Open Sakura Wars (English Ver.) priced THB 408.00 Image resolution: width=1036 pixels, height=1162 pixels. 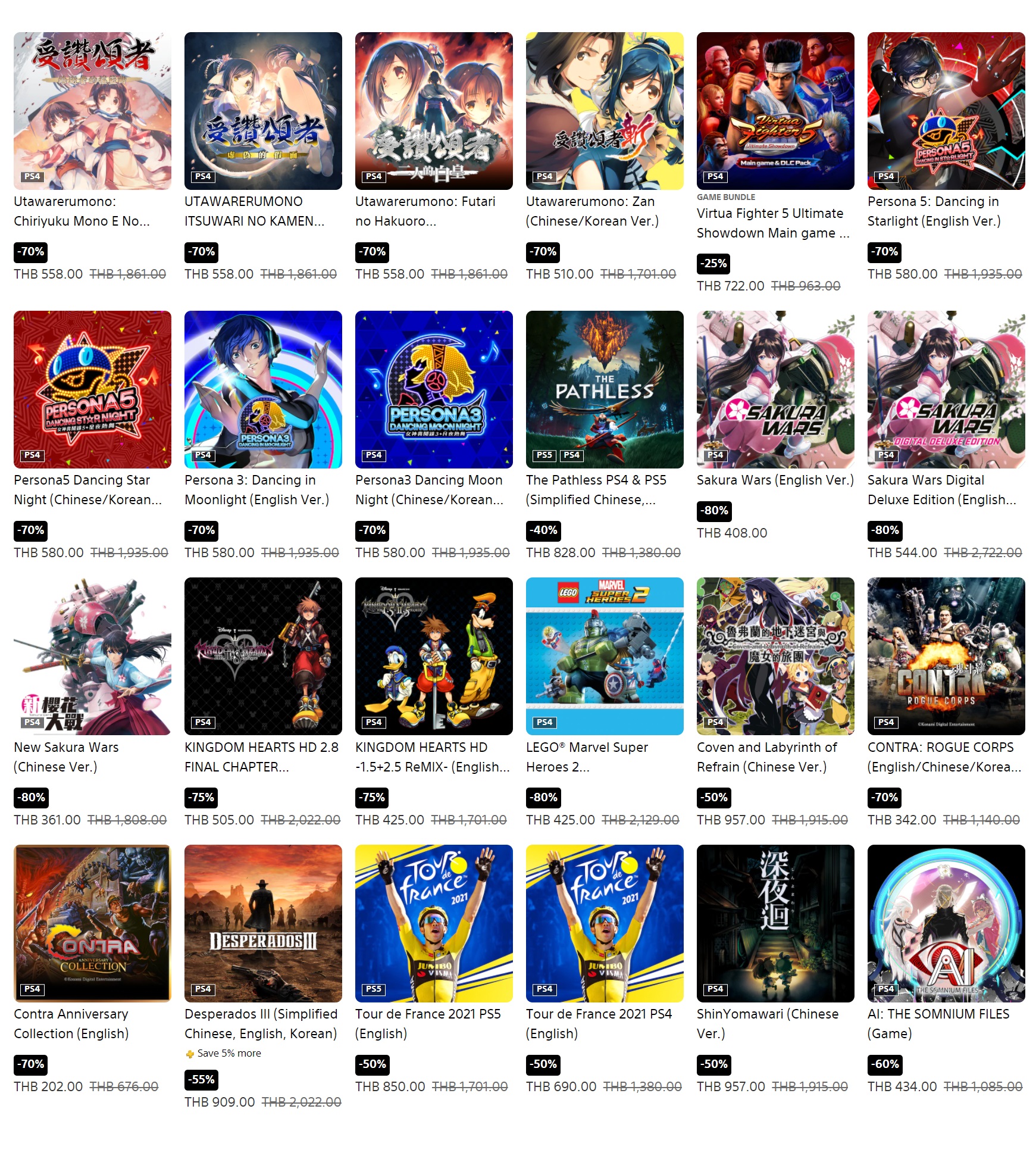775,389
